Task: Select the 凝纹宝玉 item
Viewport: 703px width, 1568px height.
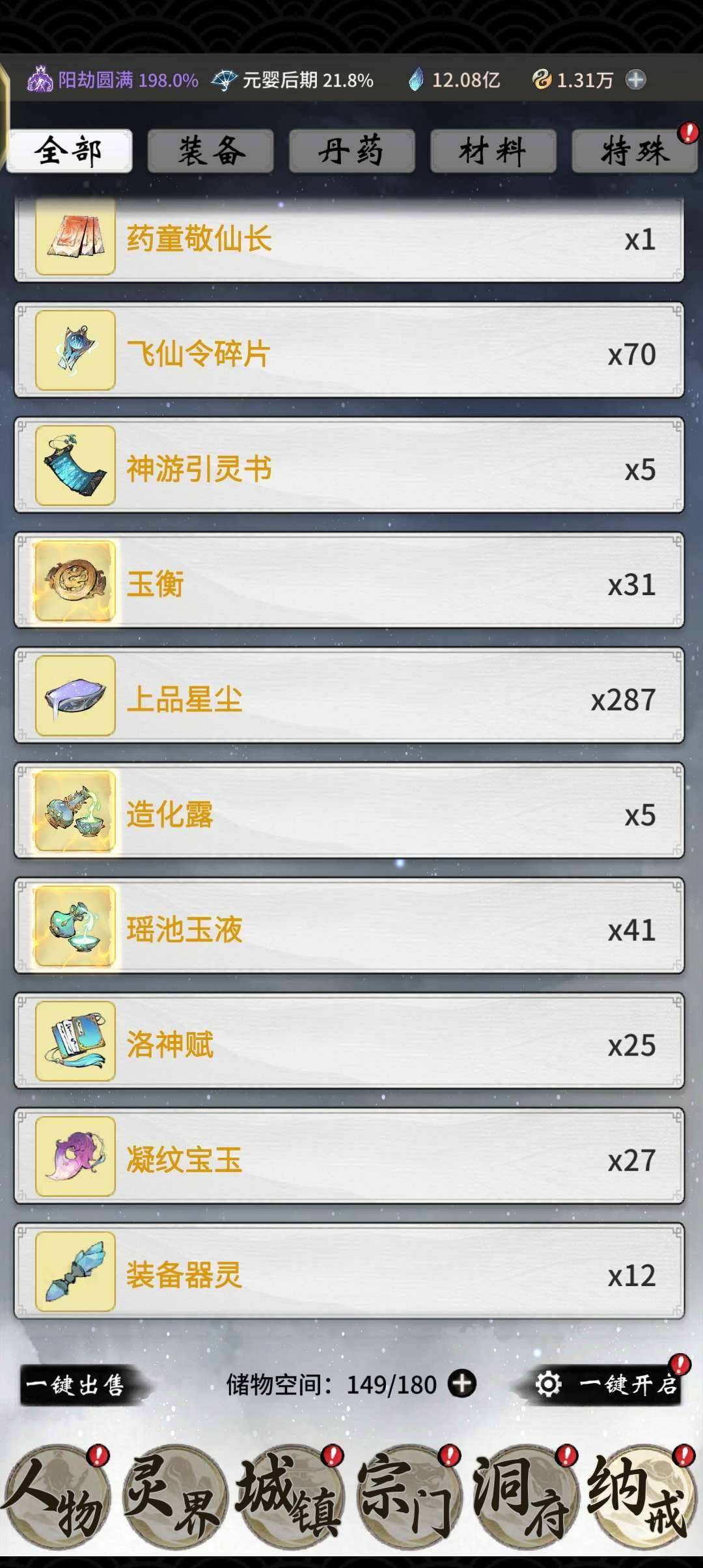Action: tap(349, 1158)
